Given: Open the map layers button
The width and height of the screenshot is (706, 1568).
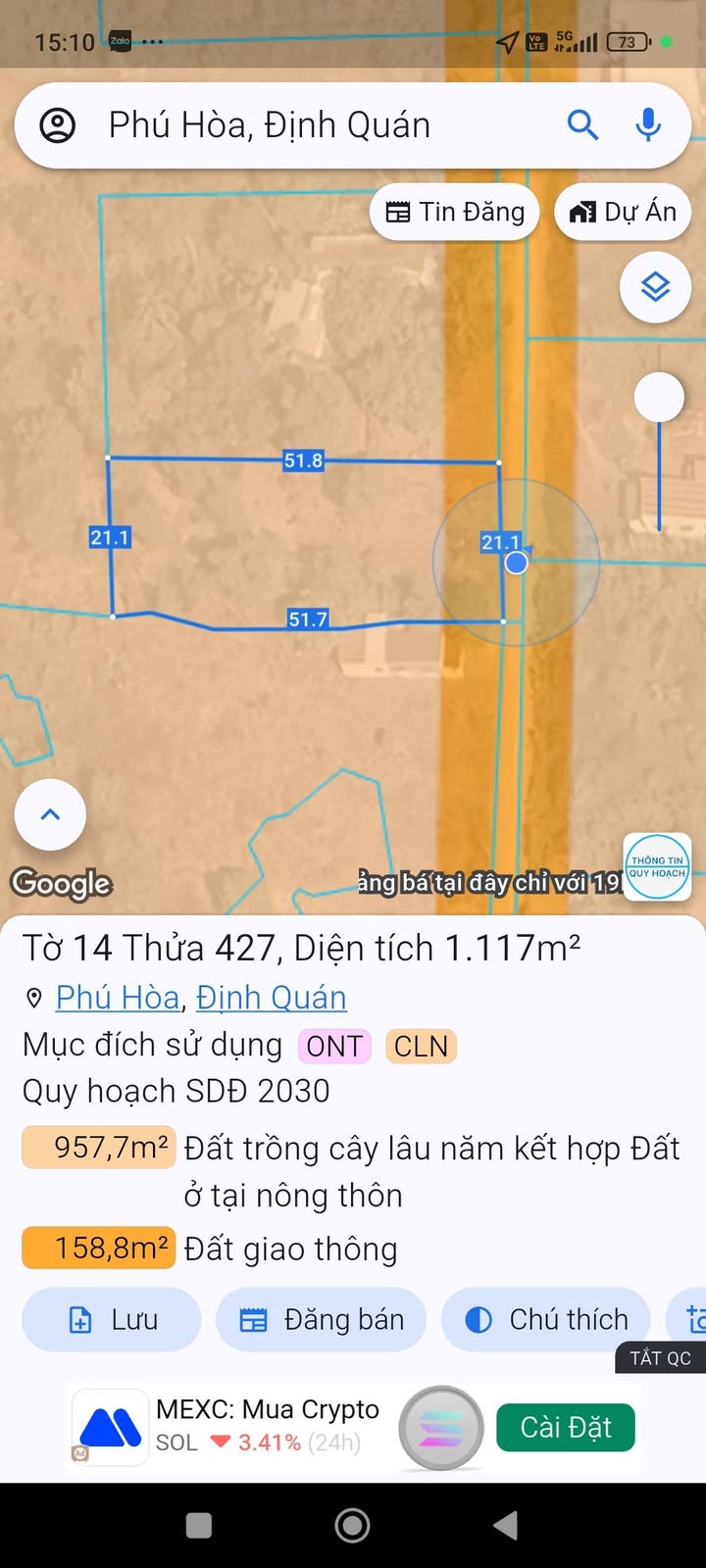Looking at the screenshot, I should tap(655, 287).
